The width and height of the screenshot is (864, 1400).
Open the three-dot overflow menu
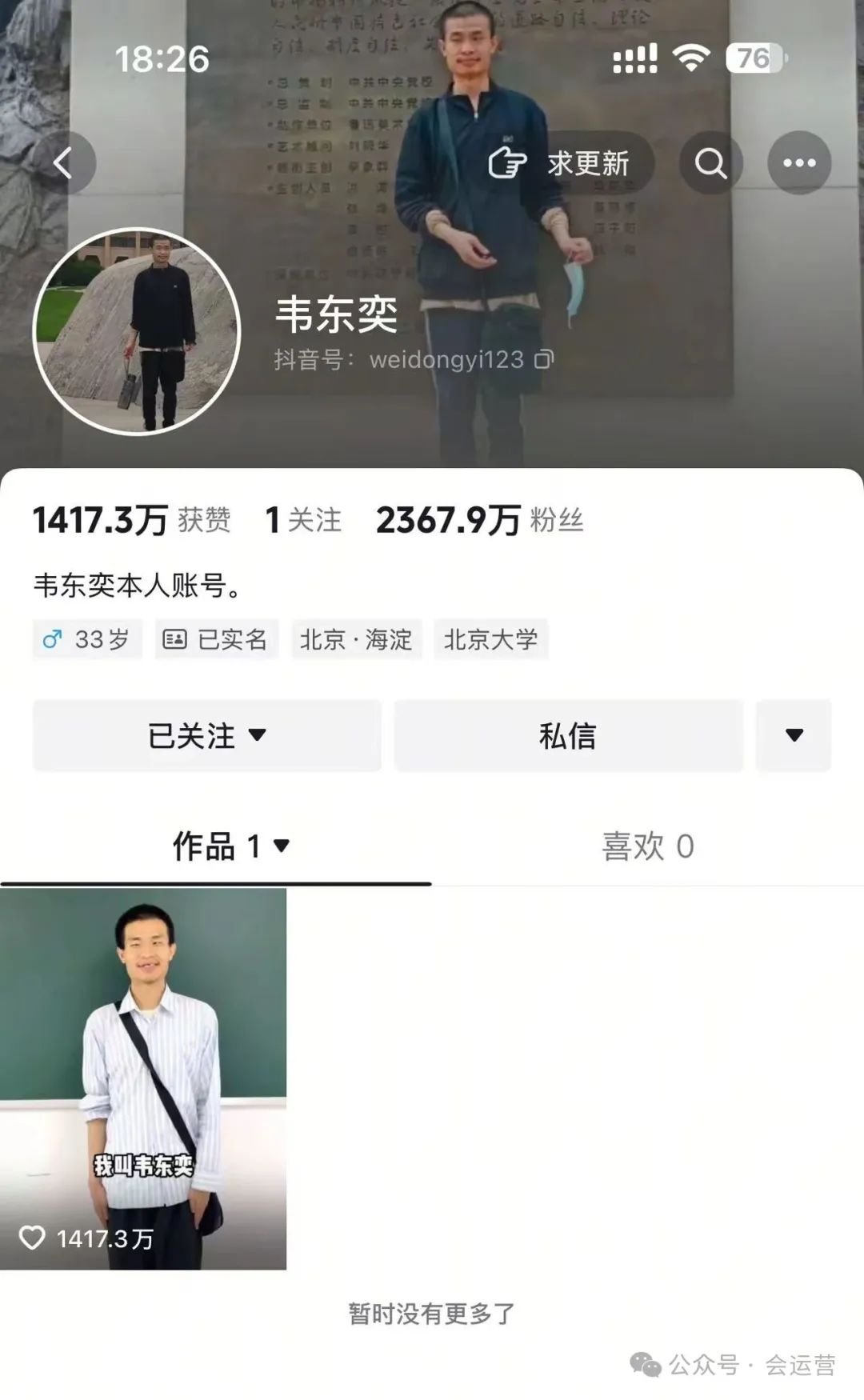click(x=798, y=163)
